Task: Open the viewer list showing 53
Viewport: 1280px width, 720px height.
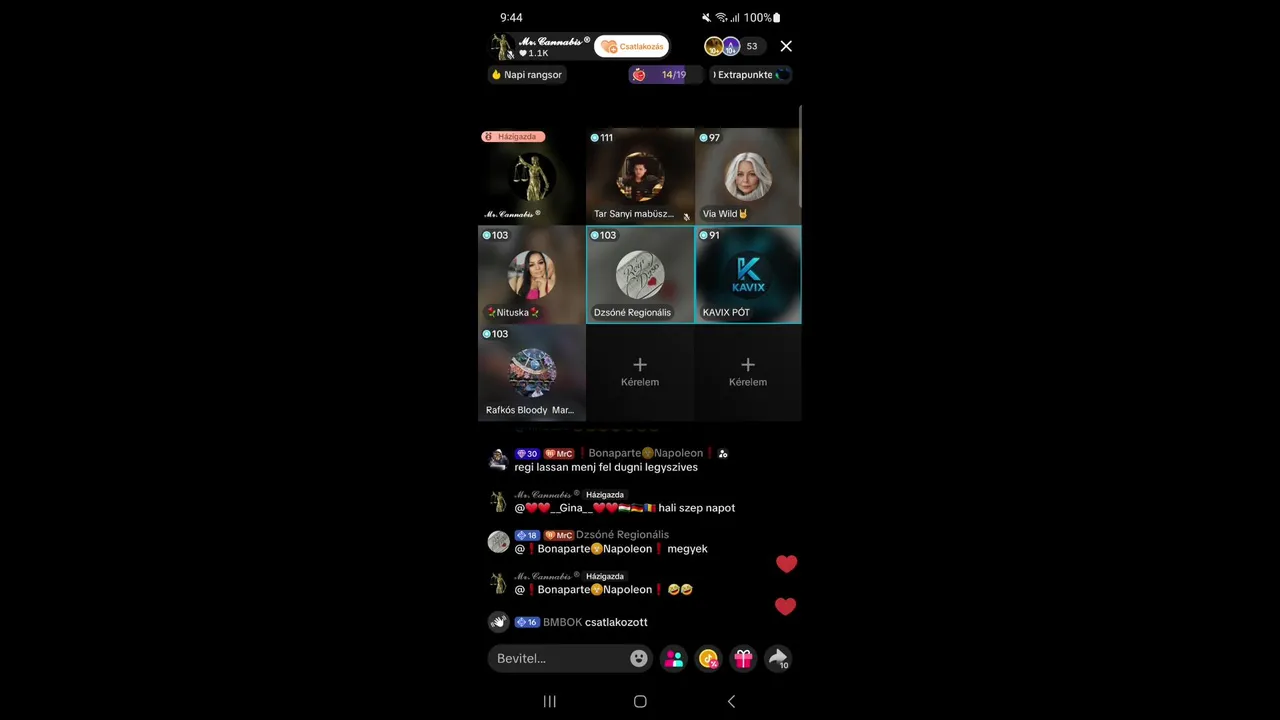Action: coord(733,46)
